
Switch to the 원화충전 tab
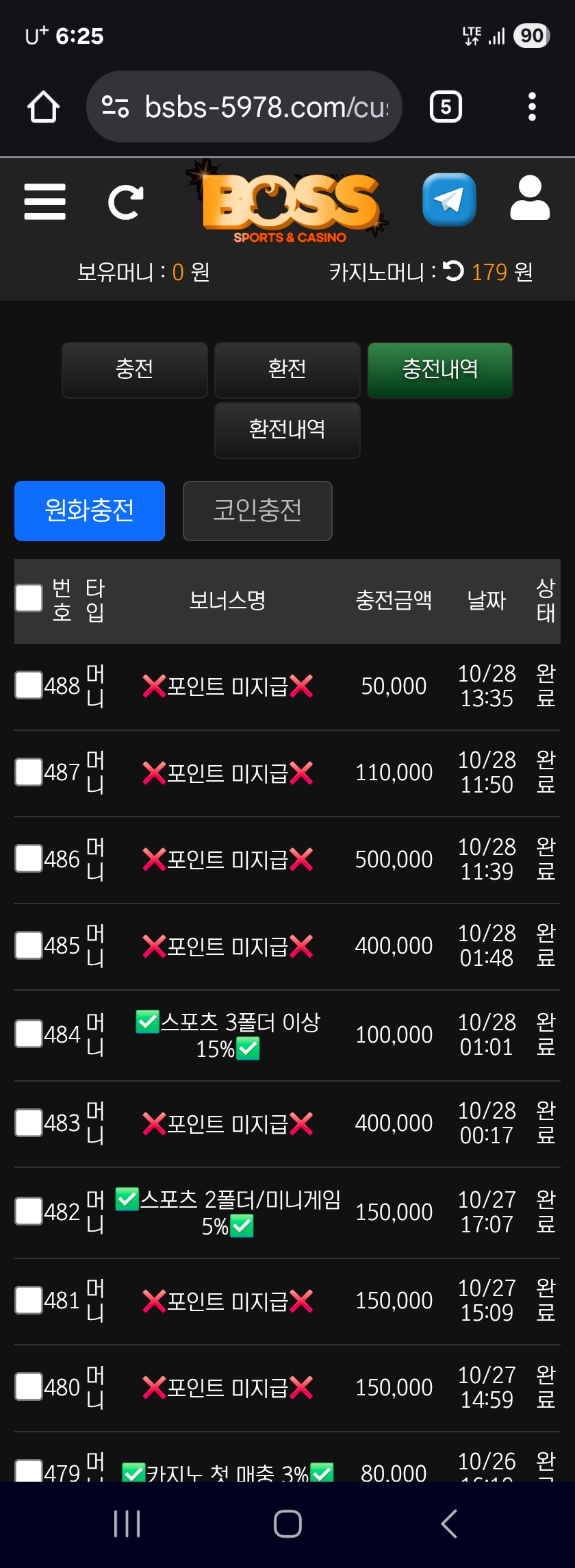[90, 511]
